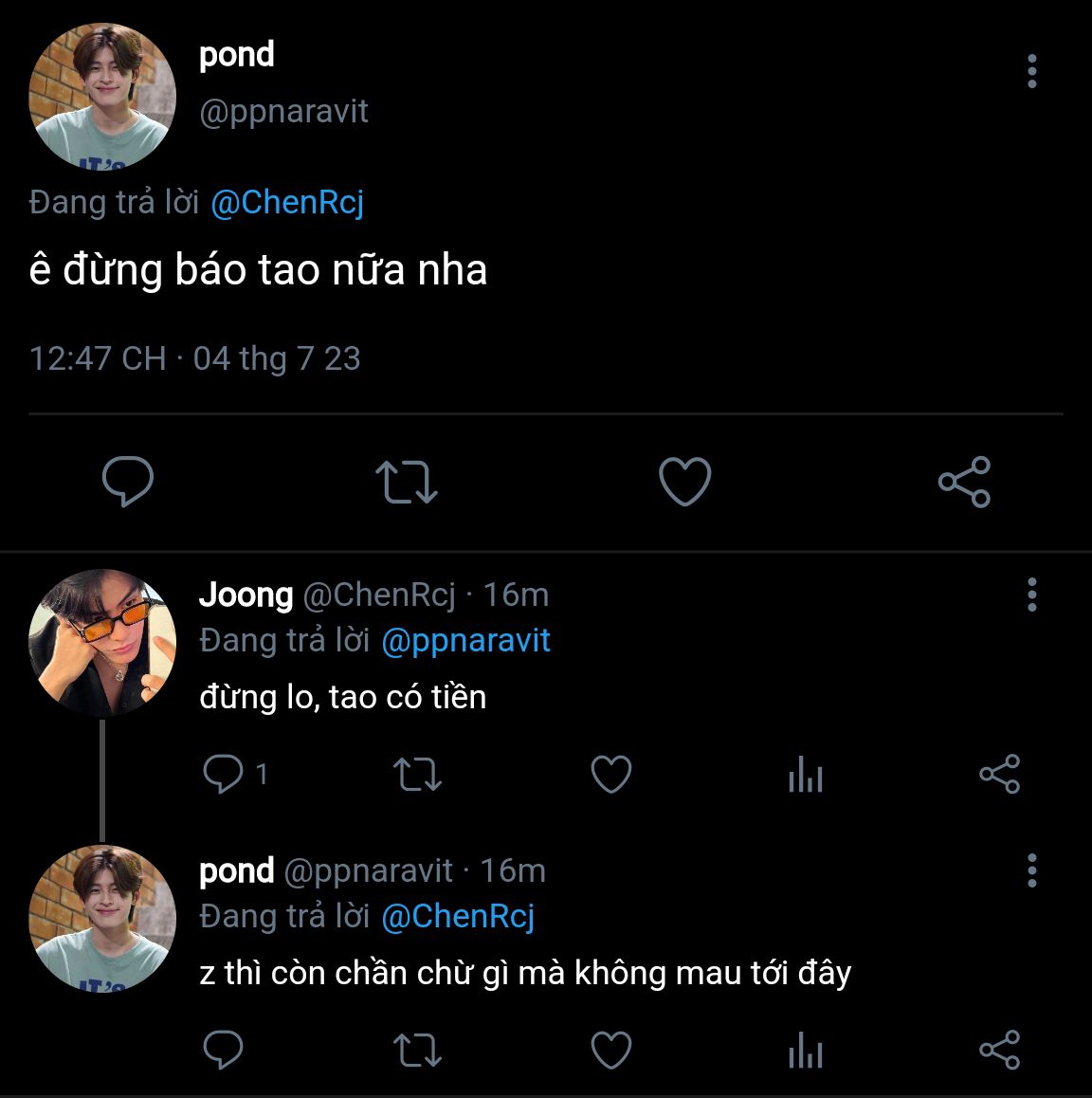Reply to pond's main tweet
The height and width of the screenshot is (1098, 1092).
tap(128, 481)
